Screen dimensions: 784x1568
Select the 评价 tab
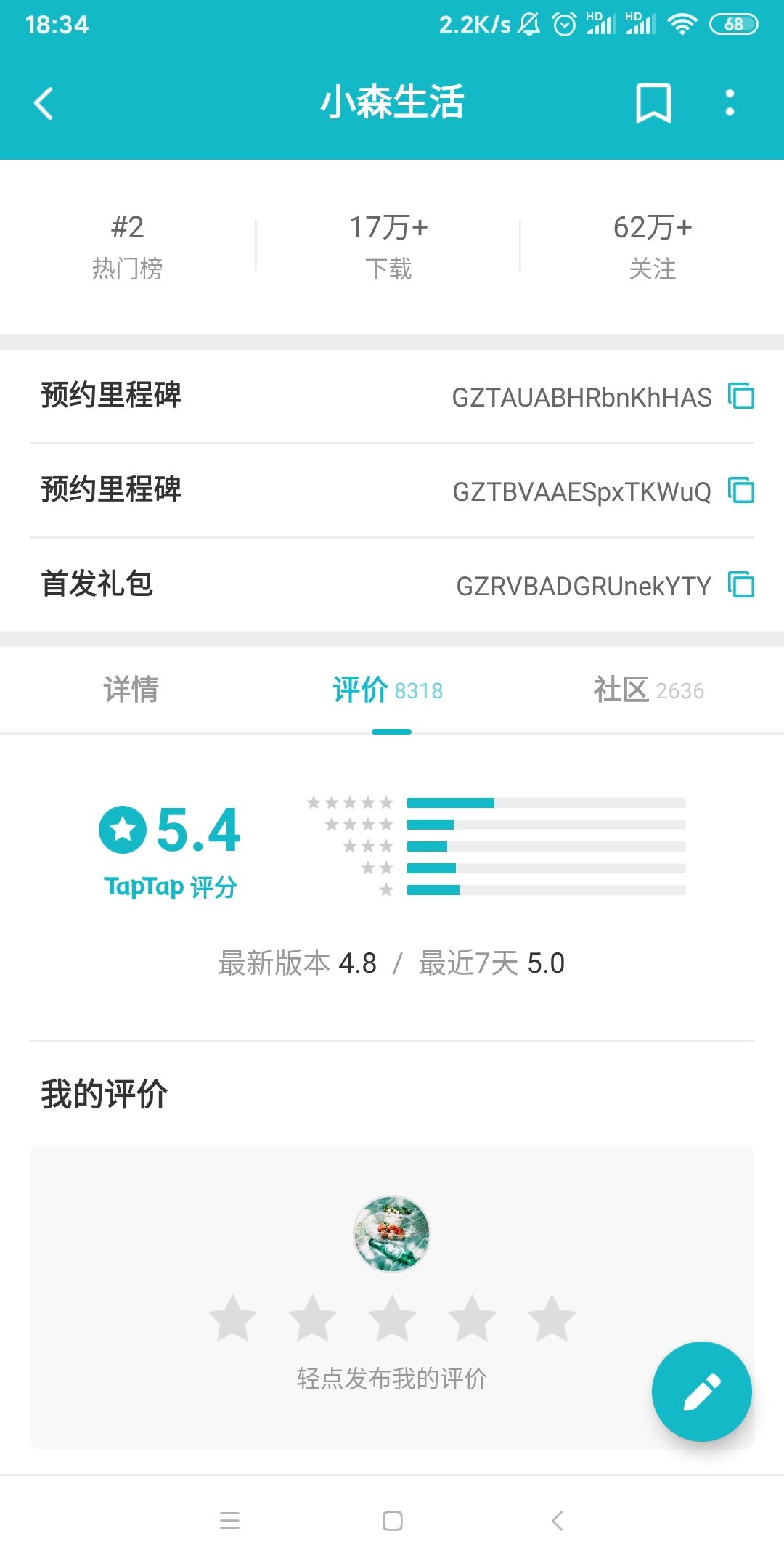point(388,690)
